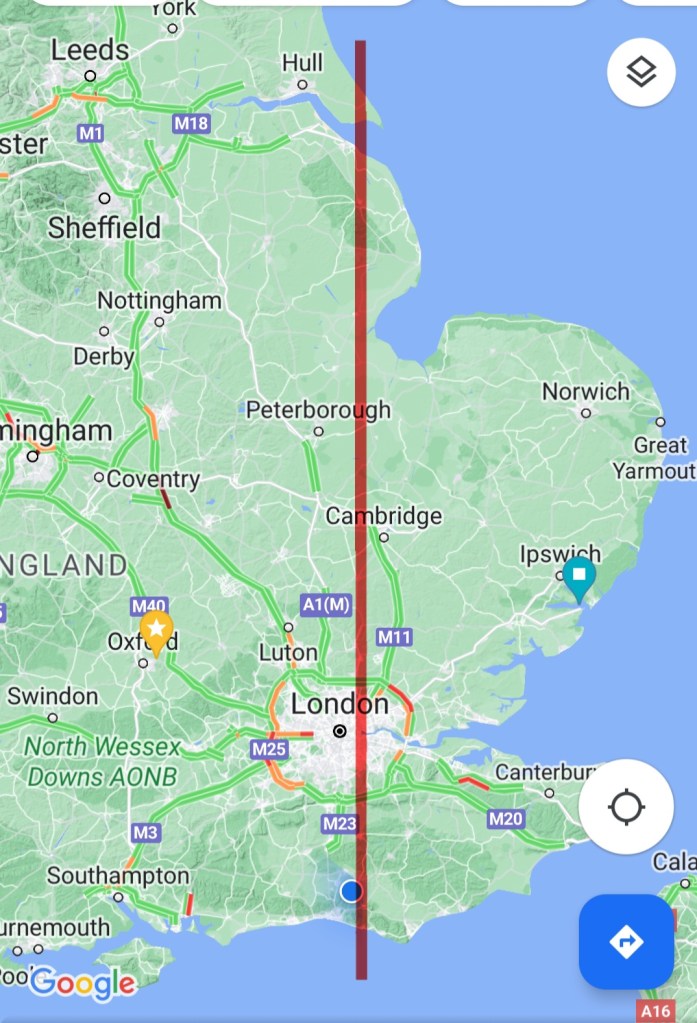Tap the blue current location dot

click(x=351, y=890)
